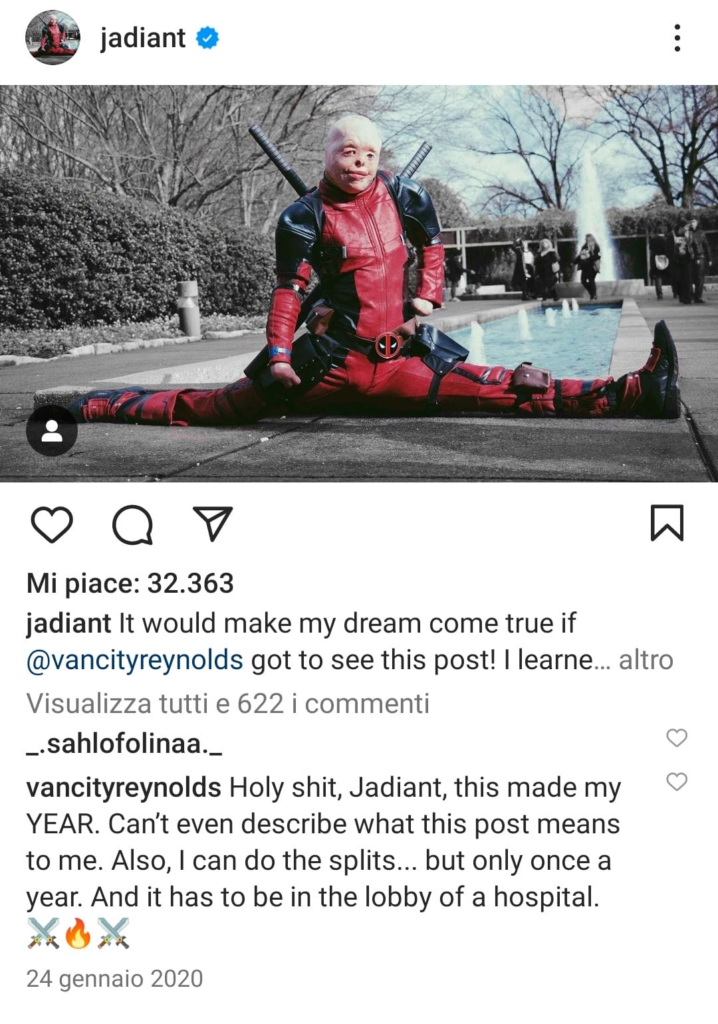Show tagged people on the photo
Screen dimensions: 718x1024
52,431
